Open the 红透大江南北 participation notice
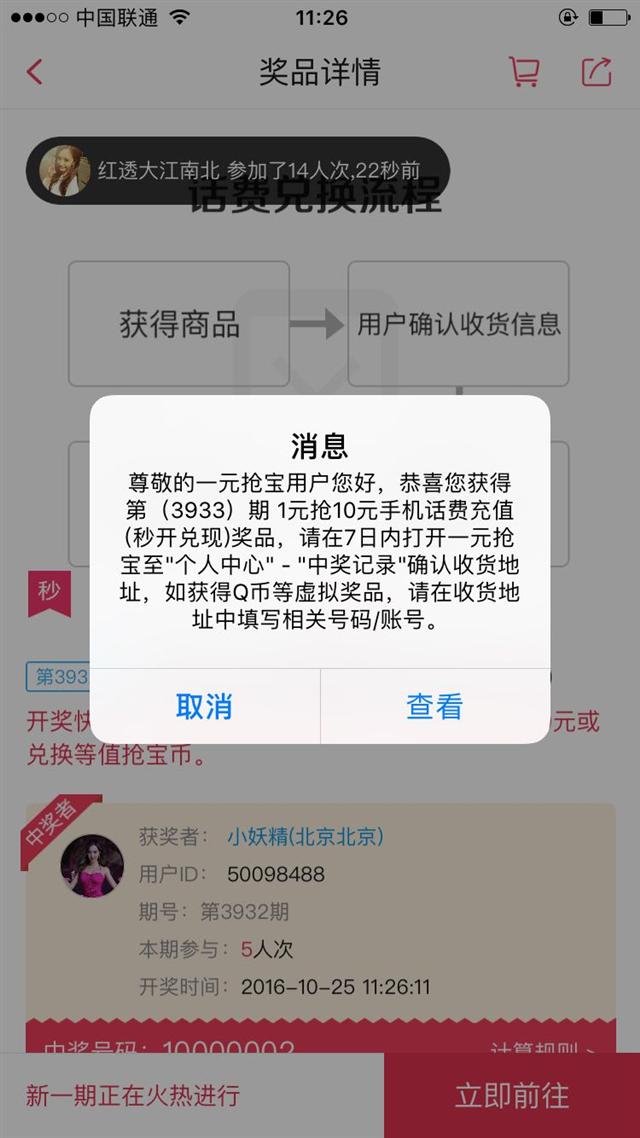Image resolution: width=640 pixels, height=1138 pixels. [x=237, y=171]
